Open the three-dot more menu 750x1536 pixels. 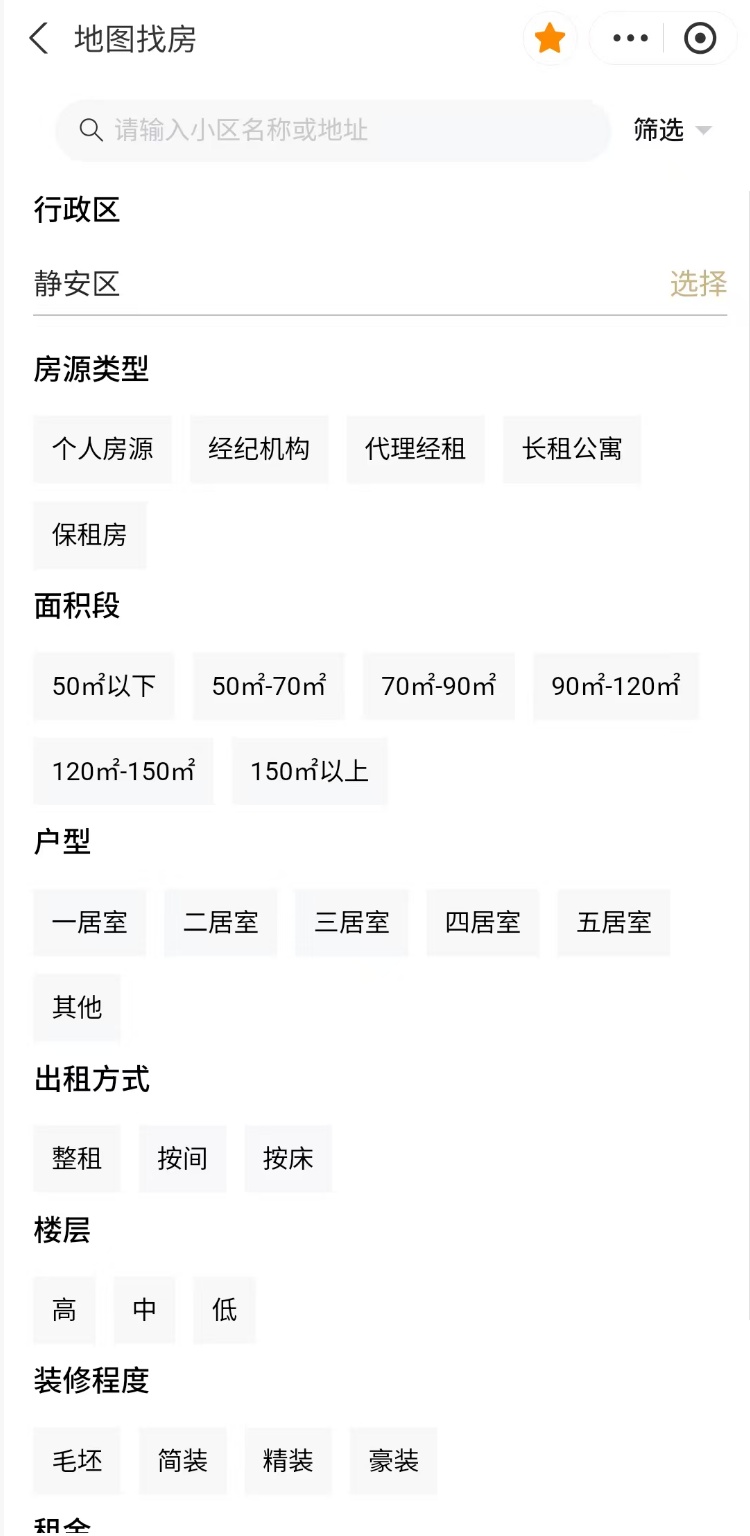pos(630,39)
